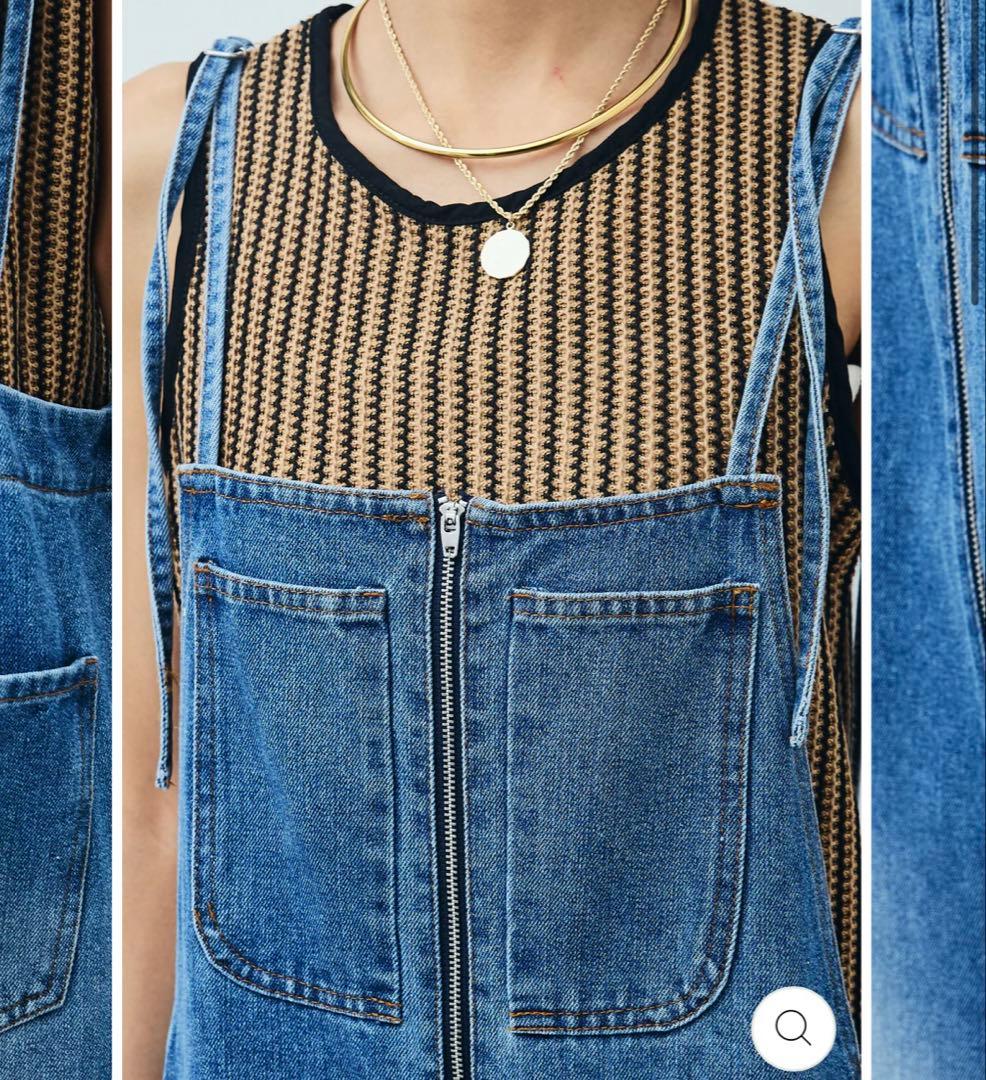Tap the magnifier zoom button
This screenshot has height=1080, width=986.
click(793, 1028)
